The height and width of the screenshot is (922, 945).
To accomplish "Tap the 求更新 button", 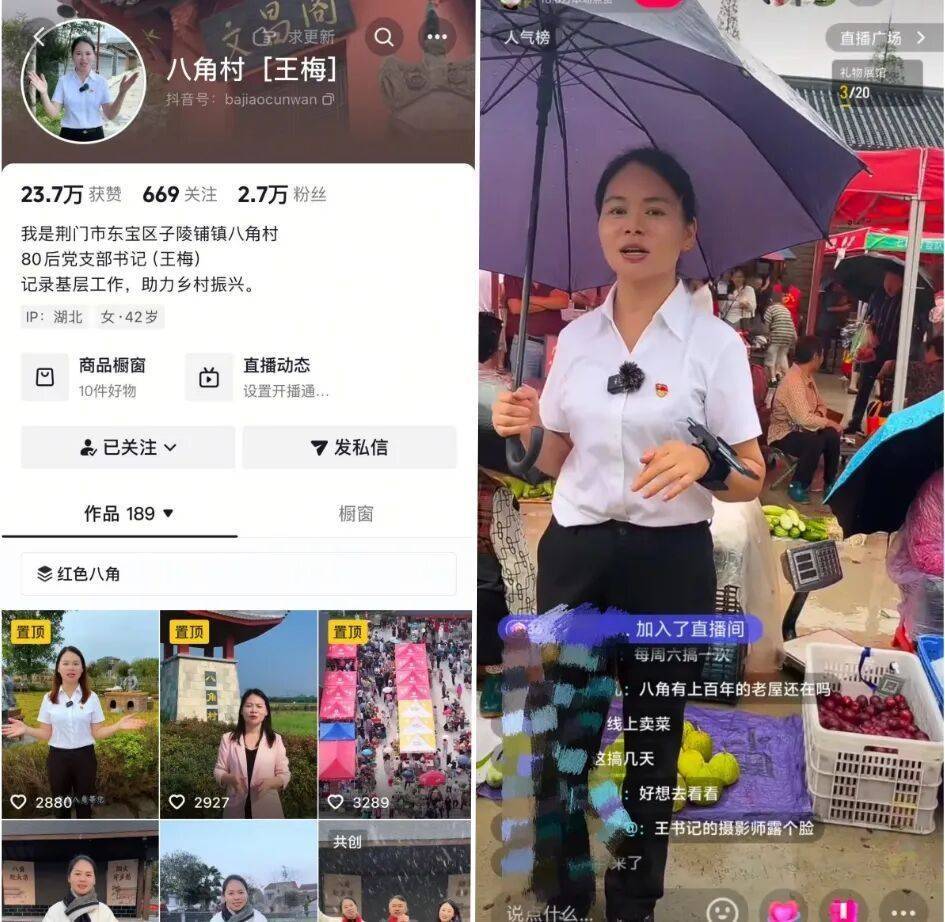I will [x=298, y=37].
